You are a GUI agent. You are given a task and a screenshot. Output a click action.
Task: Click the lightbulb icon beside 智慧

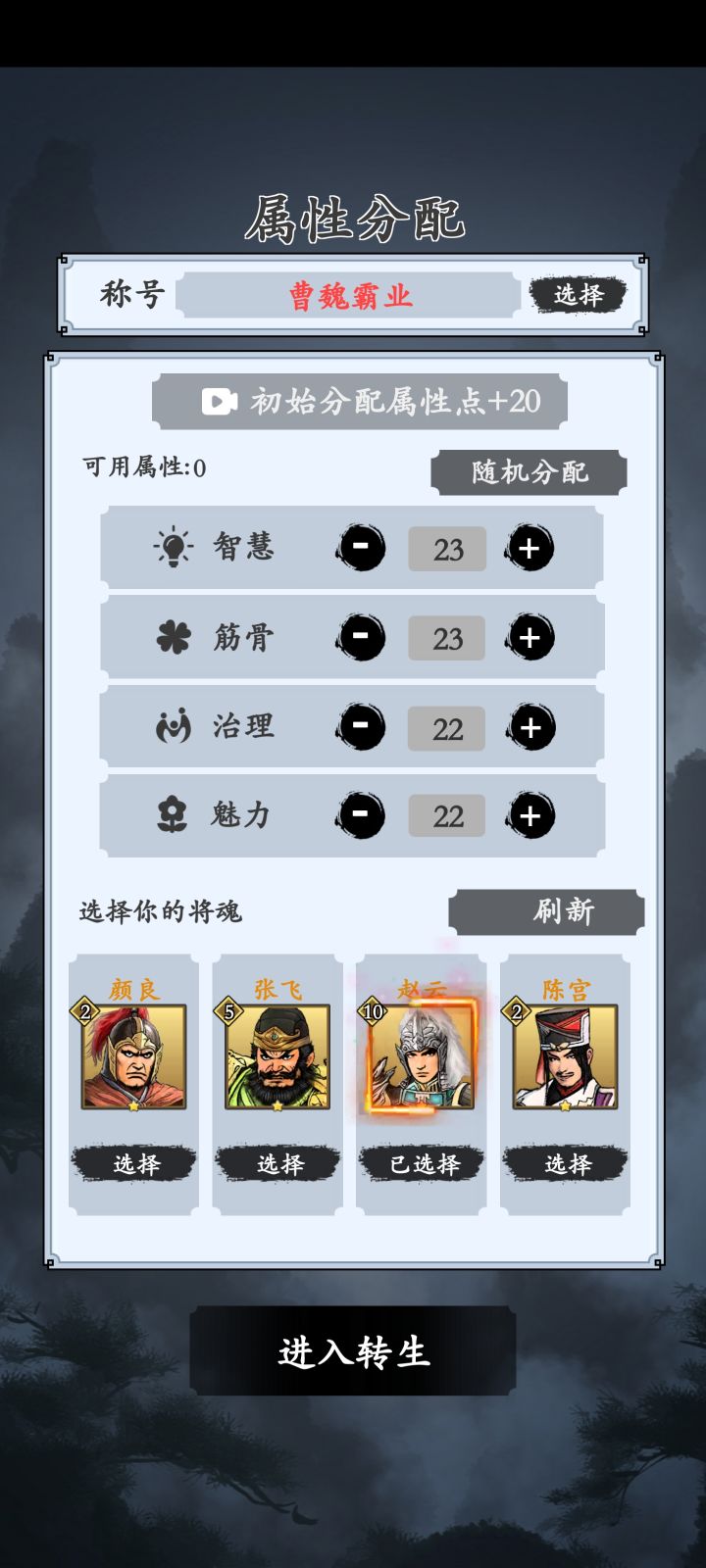click(173, 547)
